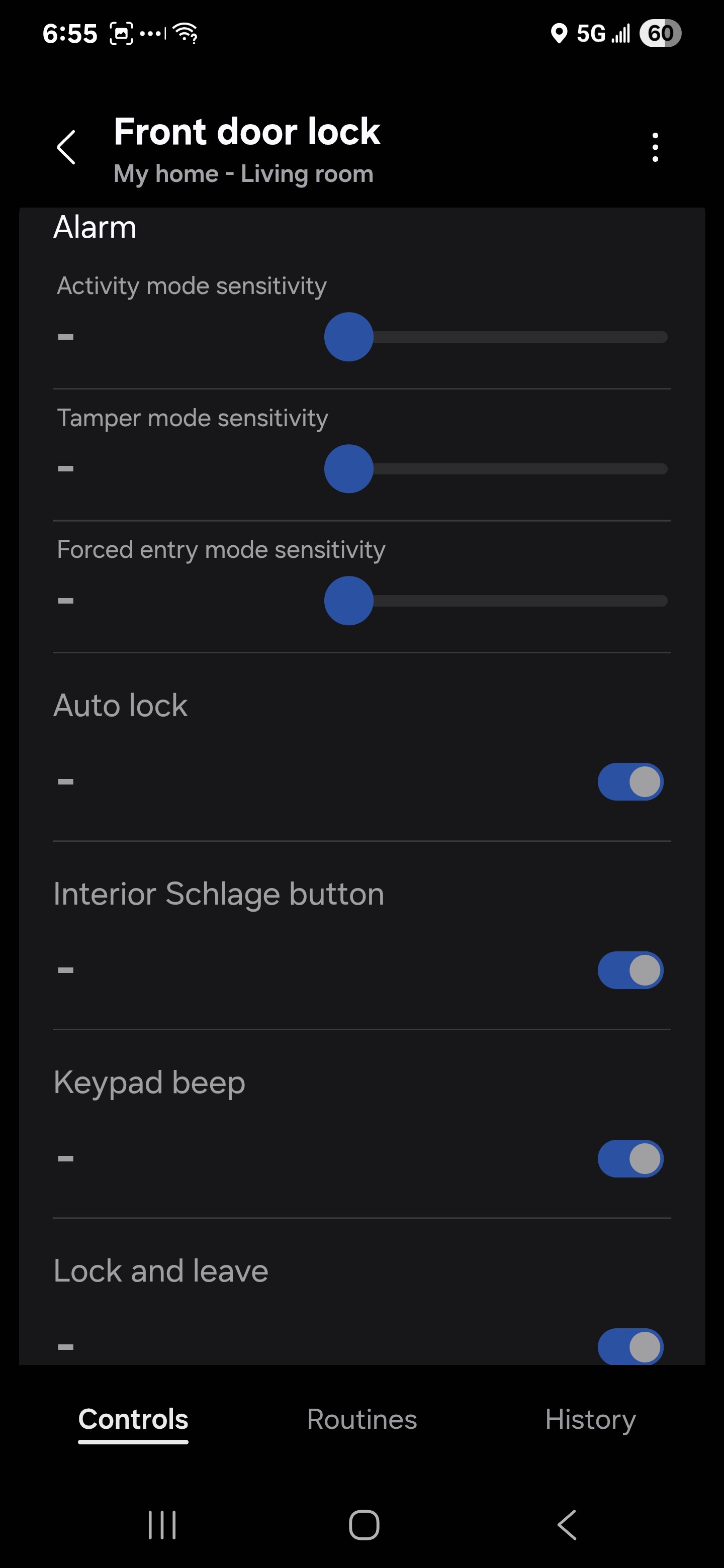The width and height of the screenshot is (724, 1568).
Task: Switch to the Routines tab
Action: coord(361,1419)
